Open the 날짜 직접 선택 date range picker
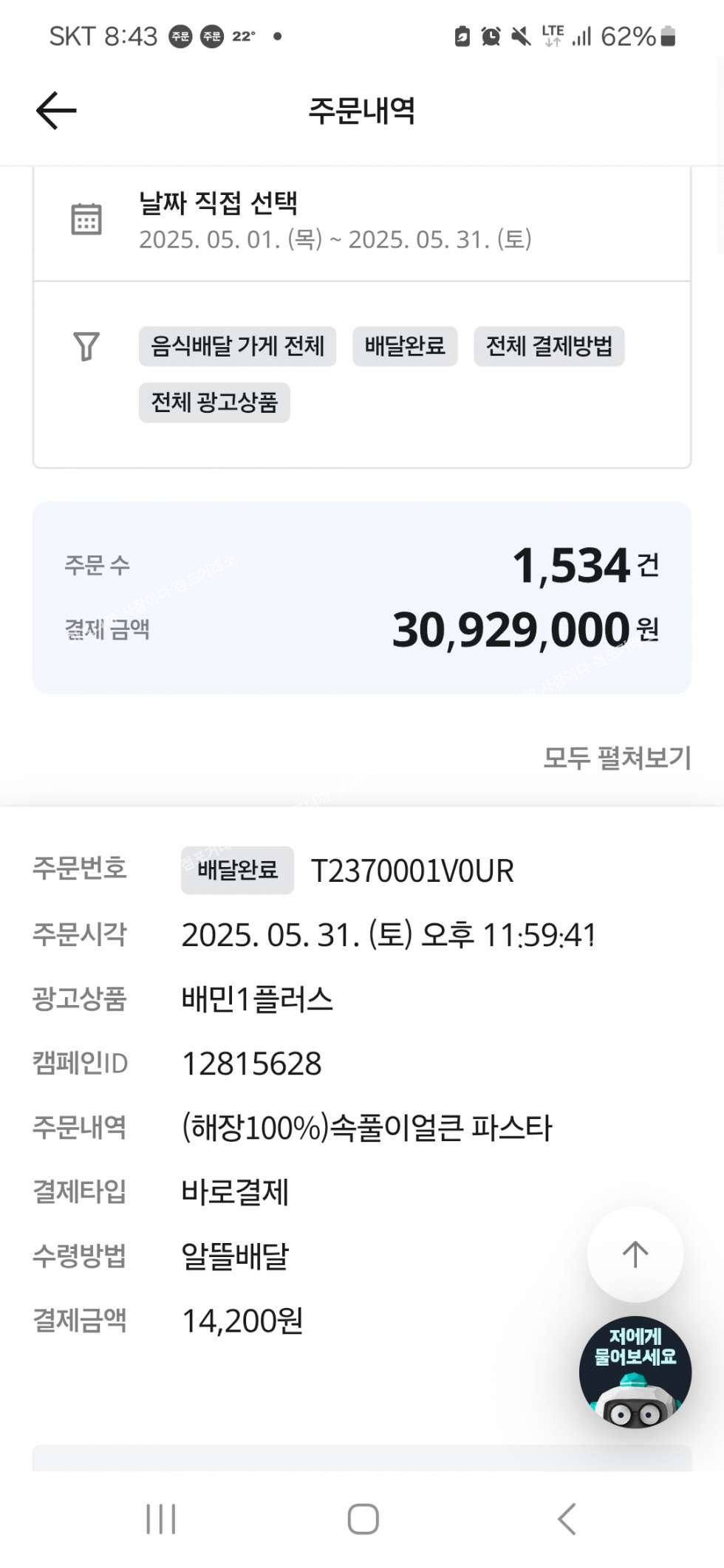 (335, 221)
